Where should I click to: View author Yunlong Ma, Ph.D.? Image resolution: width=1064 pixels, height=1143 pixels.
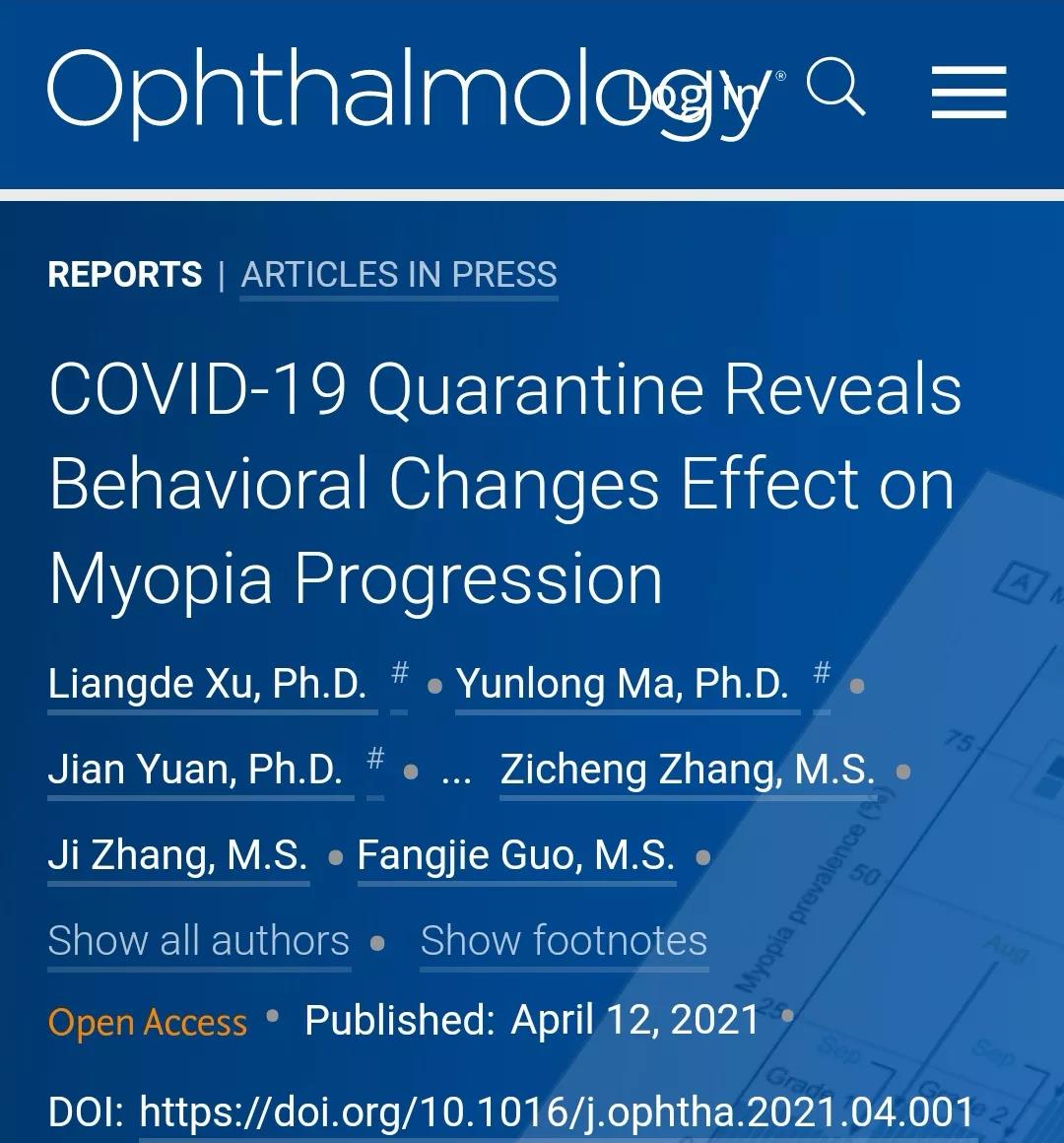[623, 683]
